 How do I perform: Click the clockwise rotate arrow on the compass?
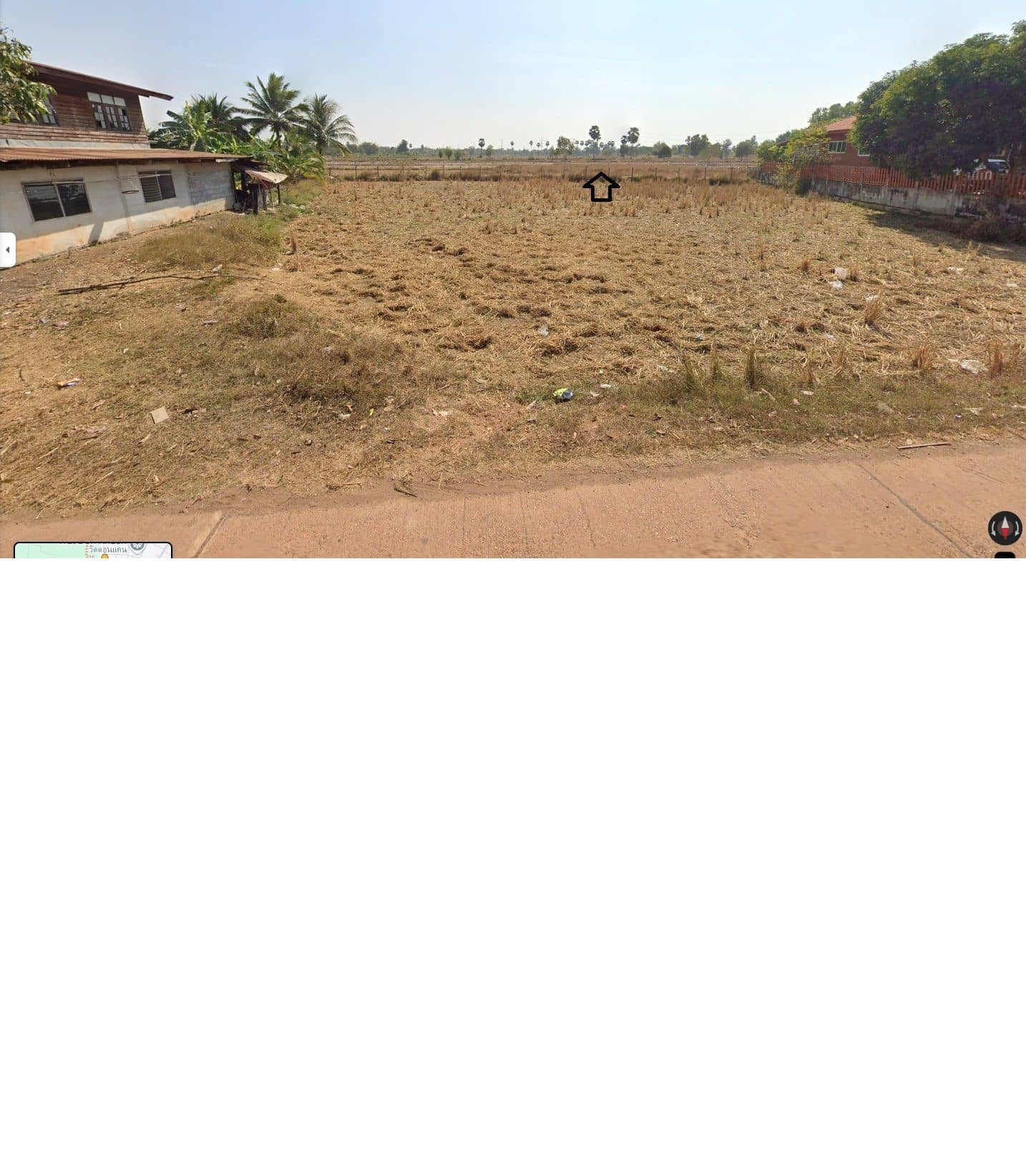tap(1016, 528)
